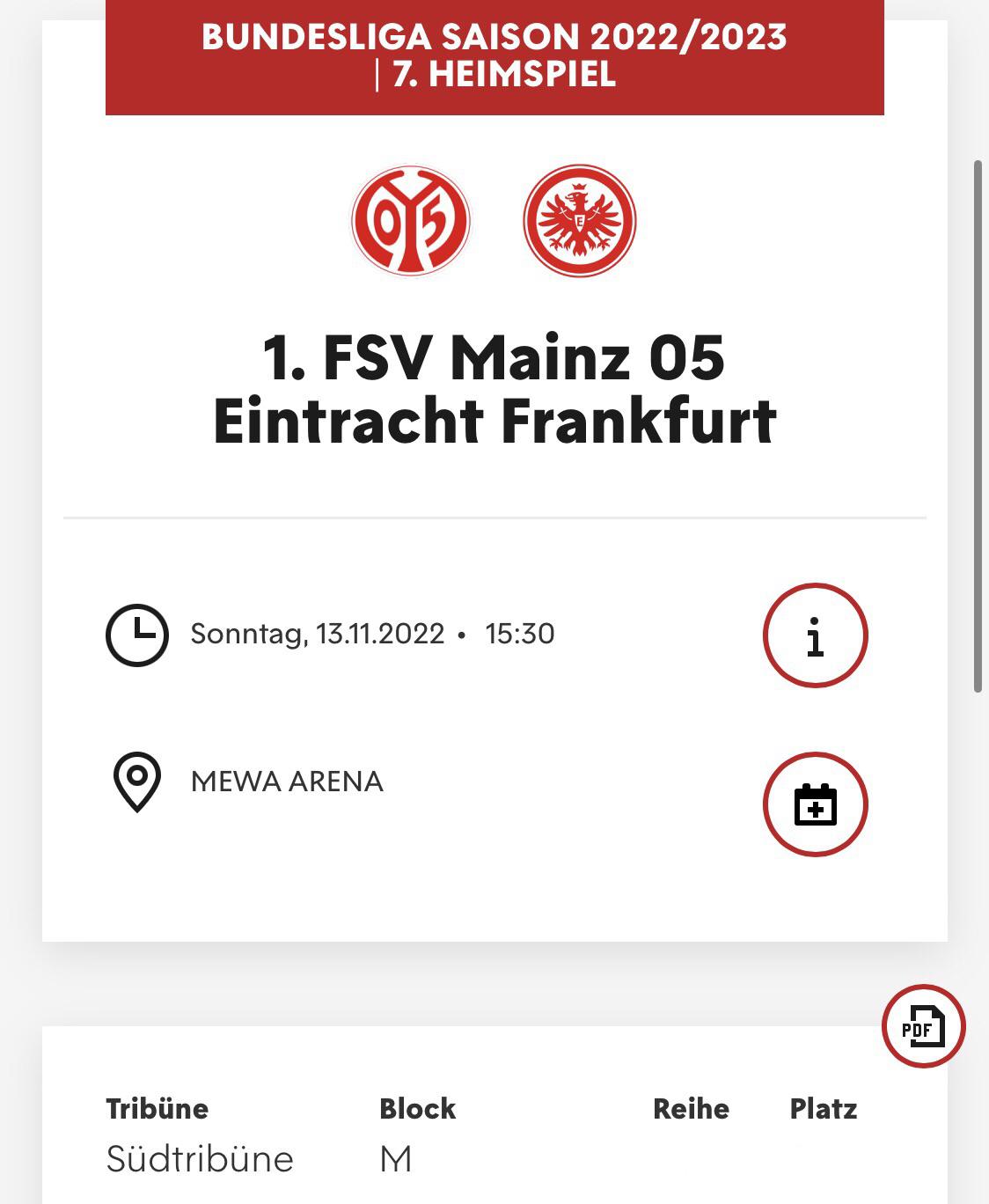Select the Eintracht Frankfurt eagle logo

581,223
